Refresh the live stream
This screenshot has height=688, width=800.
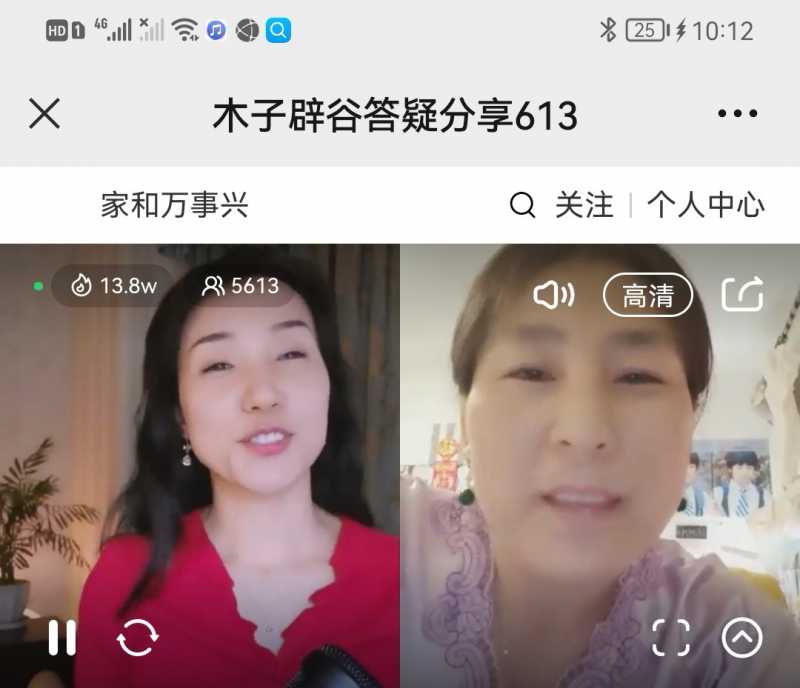click(x=137, y=637)
